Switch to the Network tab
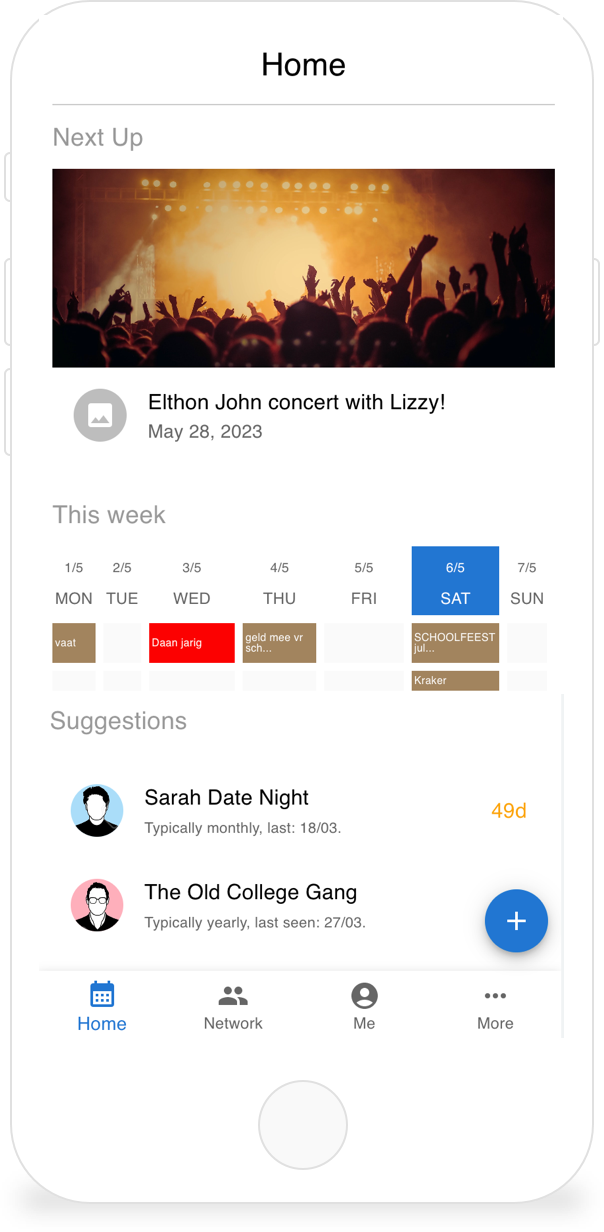Image resolution: width=604 pixels, height=1232 pixels. click(233, 1007)
